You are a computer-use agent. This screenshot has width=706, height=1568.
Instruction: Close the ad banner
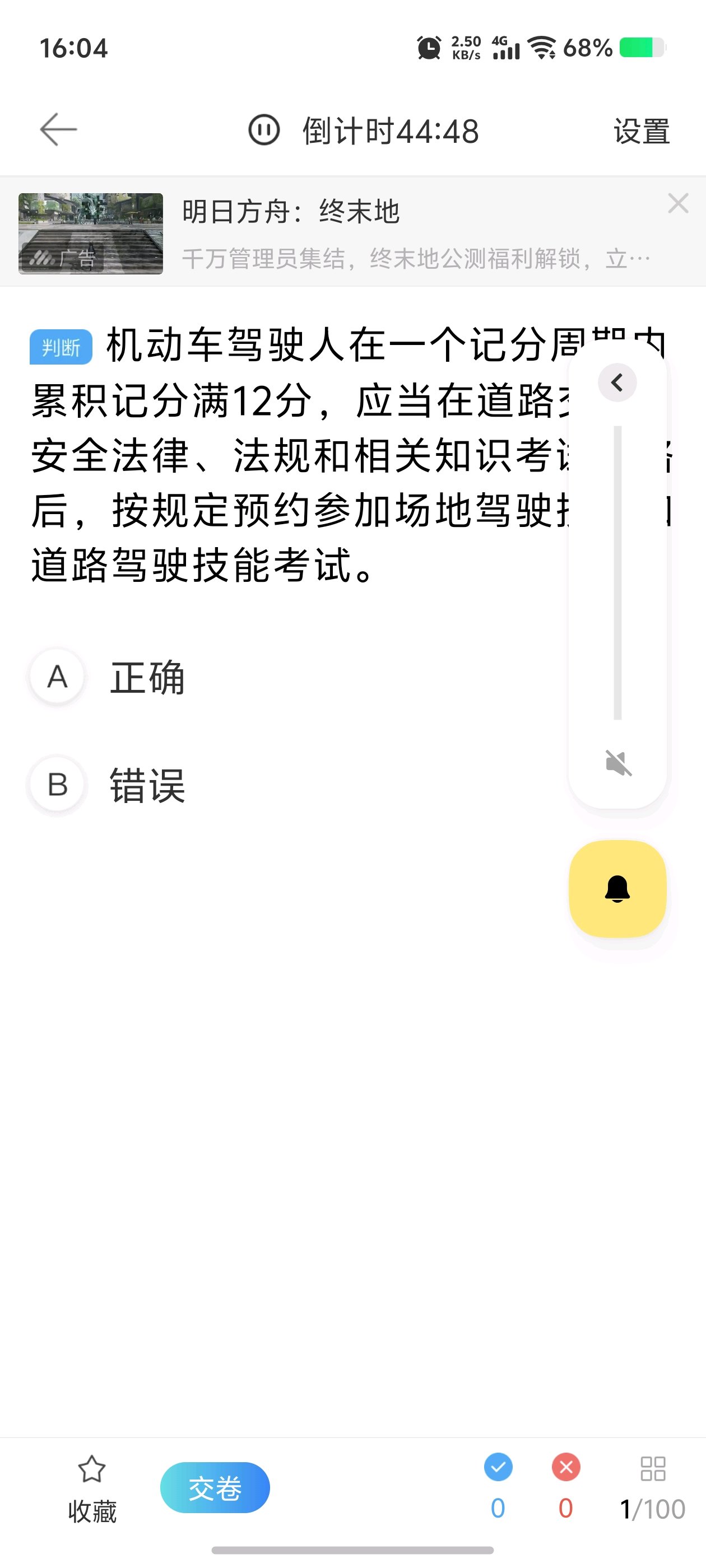[677, 203]
